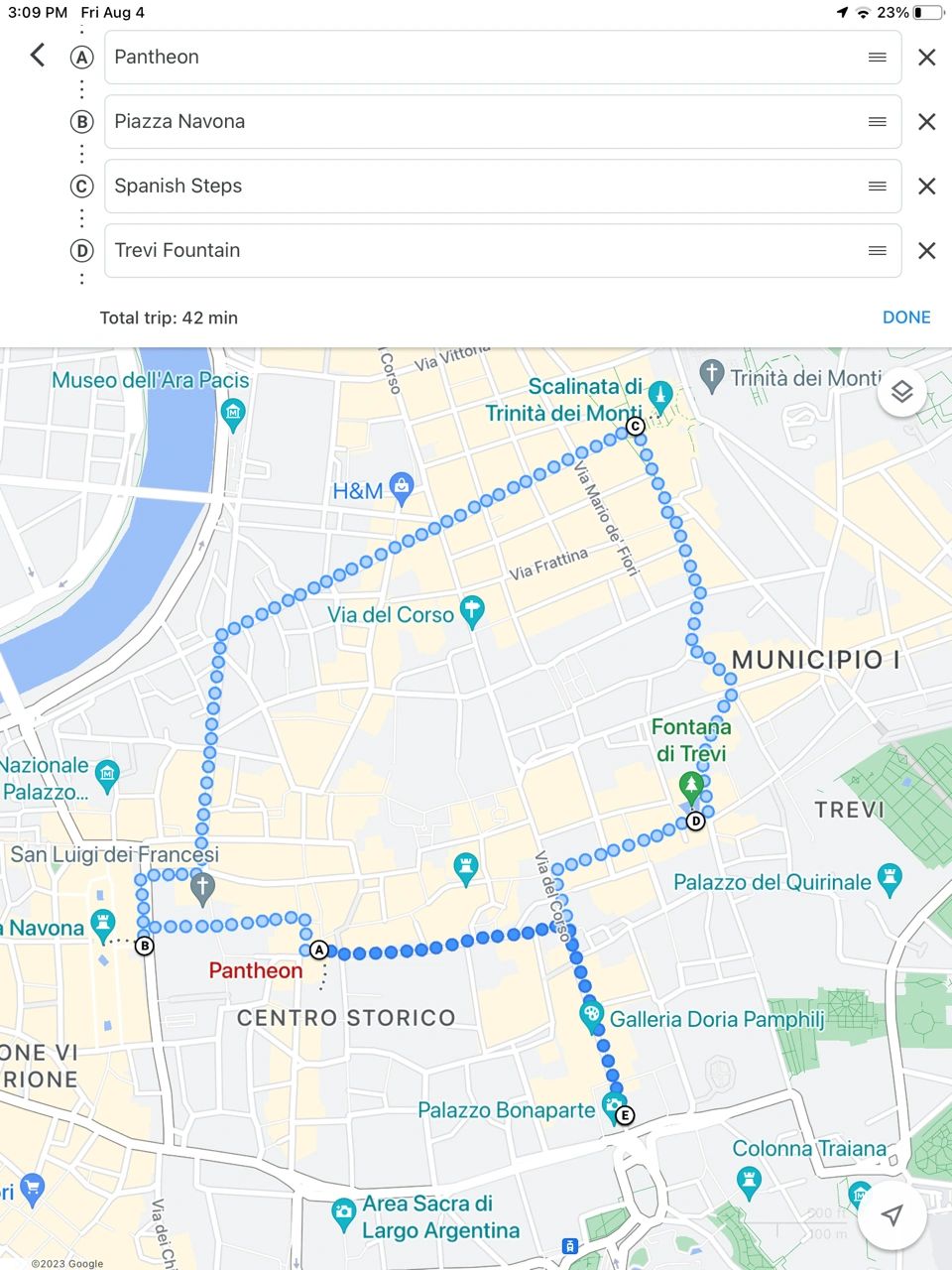The height and width of the screenshot is (1270, 952).
Task: Edit the Pantheon stop field
Action: point(476,58)
